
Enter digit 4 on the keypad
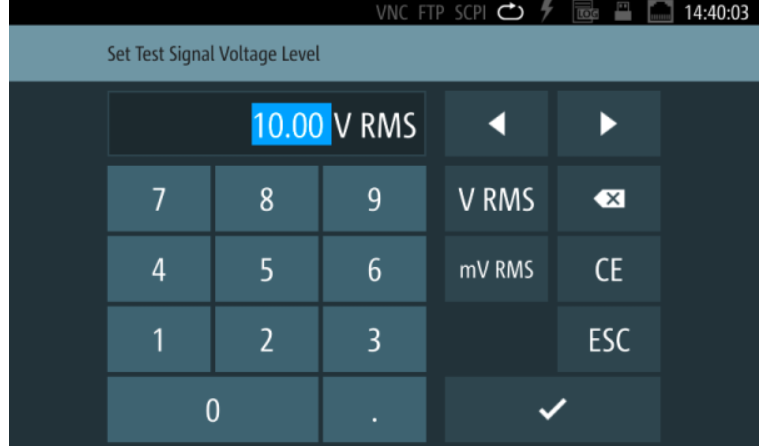(x=158, y=270)
